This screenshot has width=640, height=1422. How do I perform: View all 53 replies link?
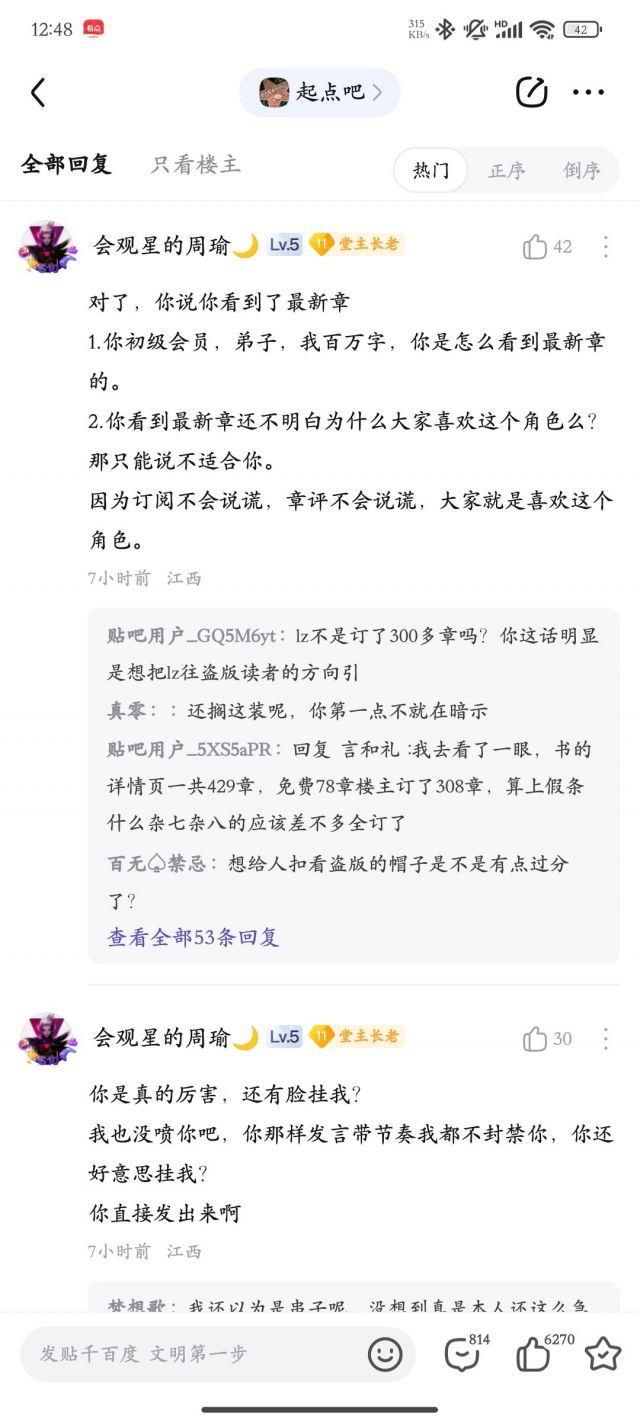tap(193, 938)
